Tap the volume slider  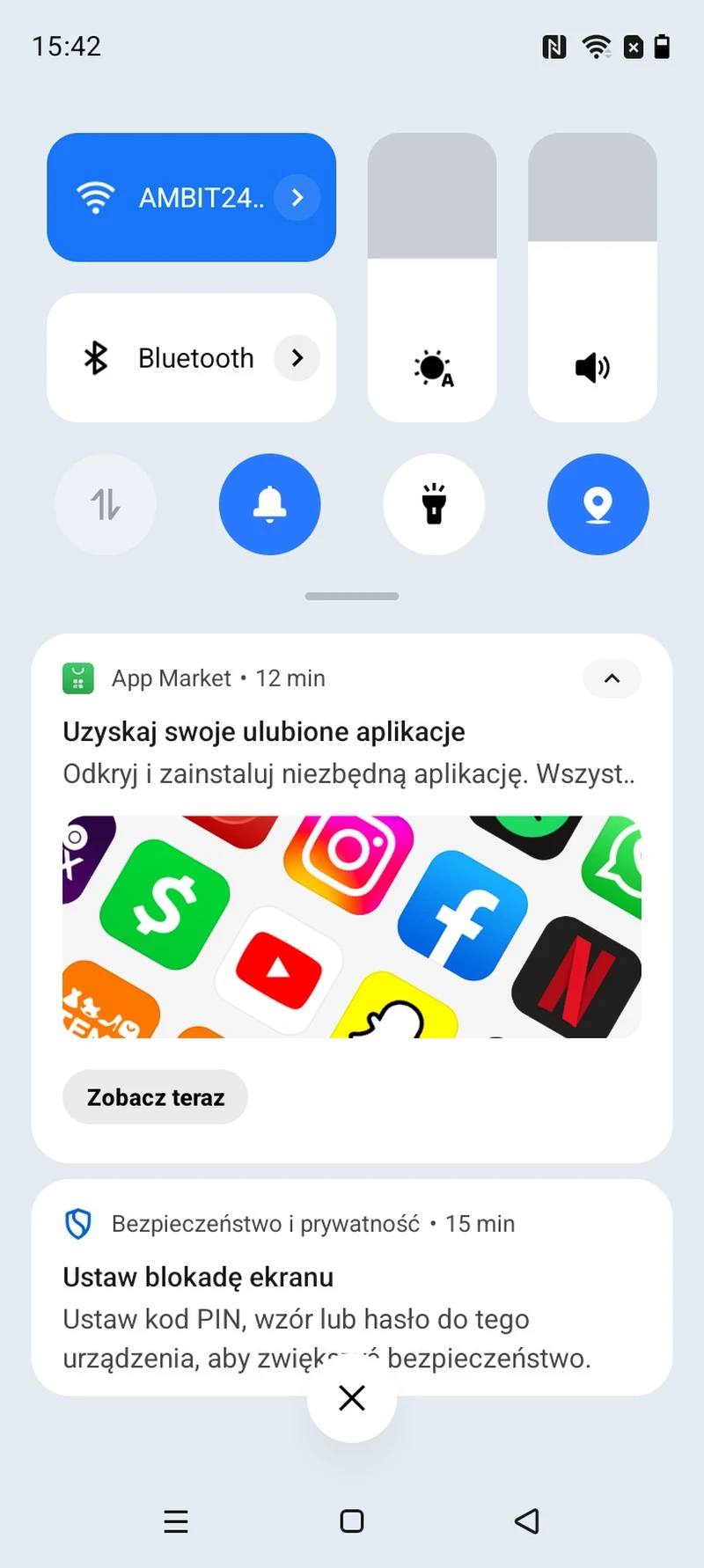pyautogui.click(x=592, y=277)
